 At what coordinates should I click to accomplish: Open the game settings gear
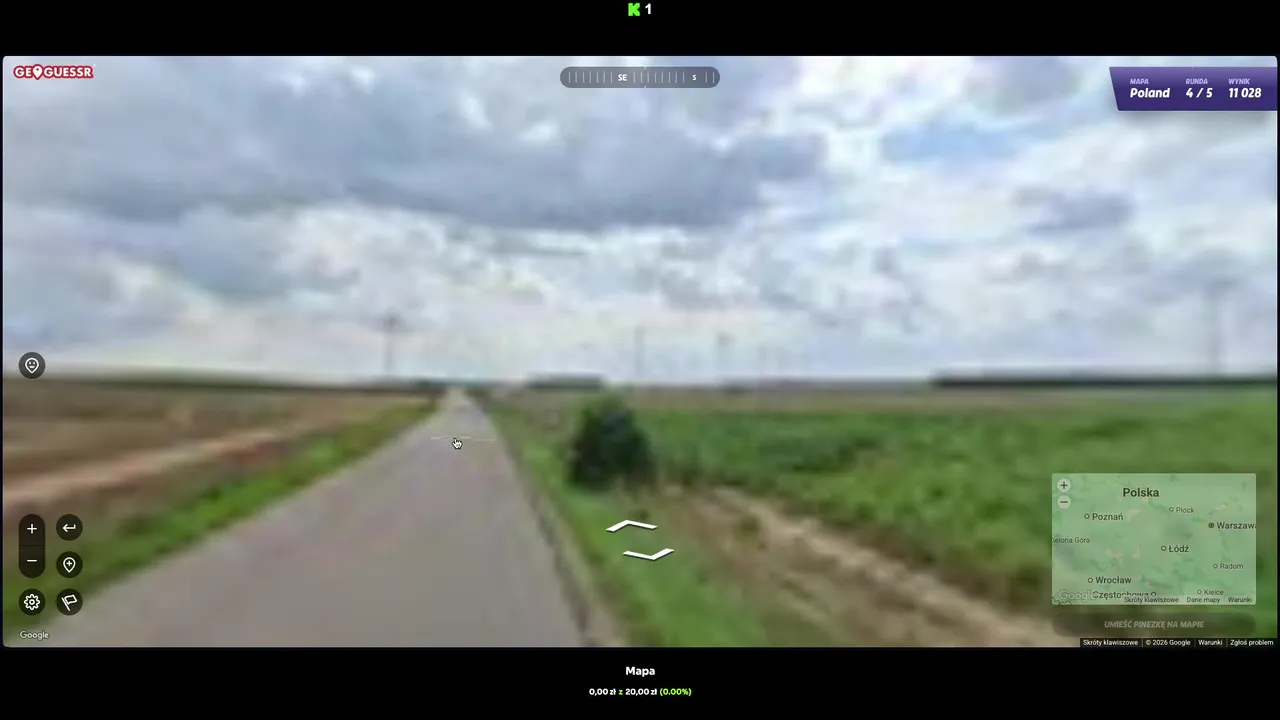pyautogui.click(x=32, y=602)
